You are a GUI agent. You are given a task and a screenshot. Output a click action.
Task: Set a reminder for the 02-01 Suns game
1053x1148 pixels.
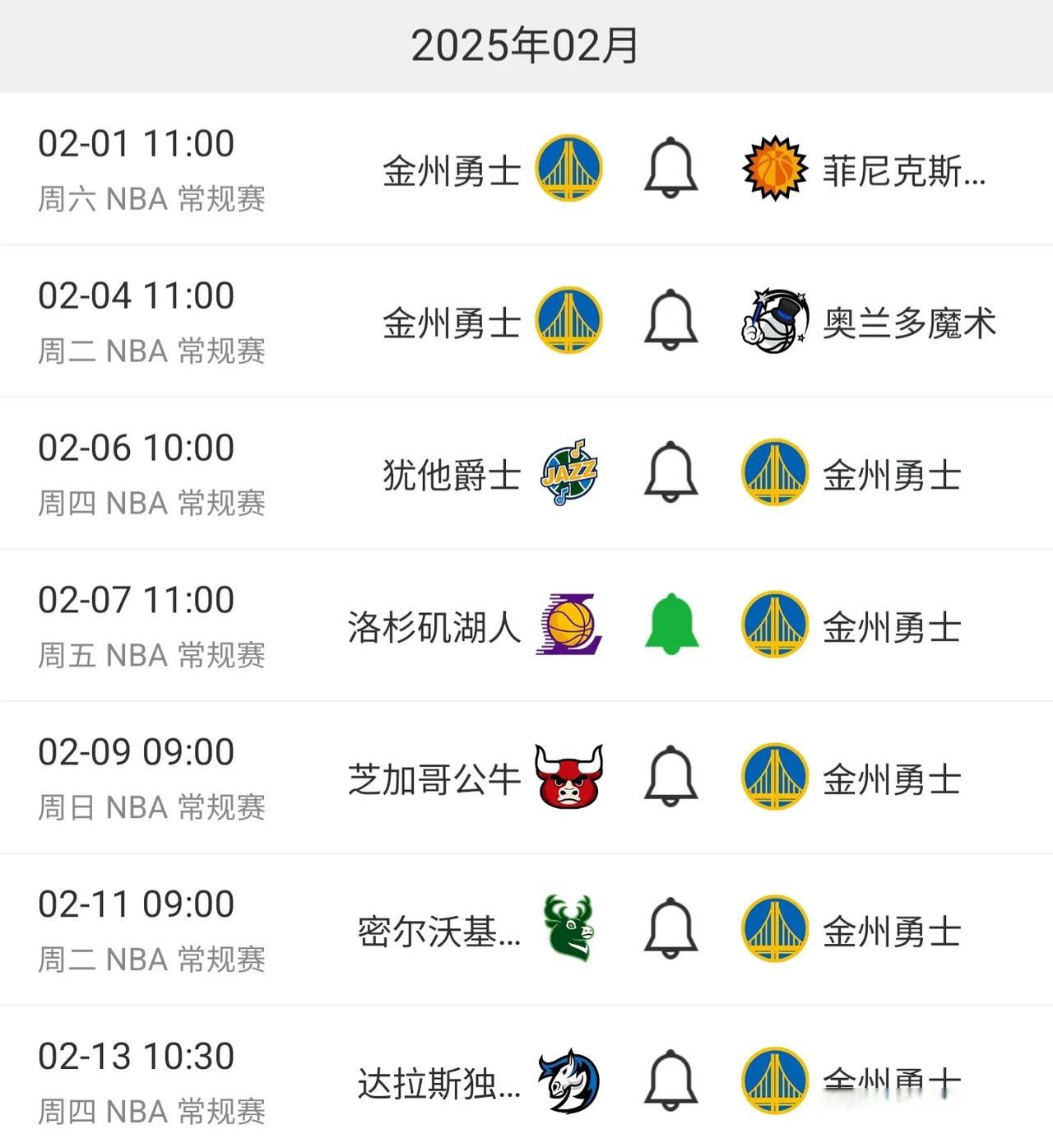pyautogui.click(x=670, y=168)
